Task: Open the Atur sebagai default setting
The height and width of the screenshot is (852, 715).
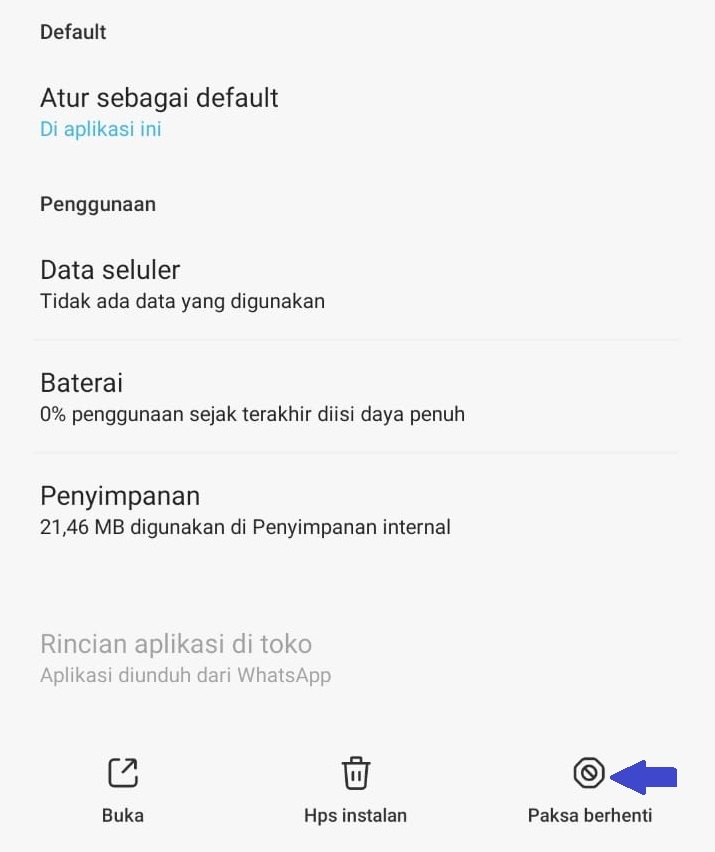Action: (160, 112)
